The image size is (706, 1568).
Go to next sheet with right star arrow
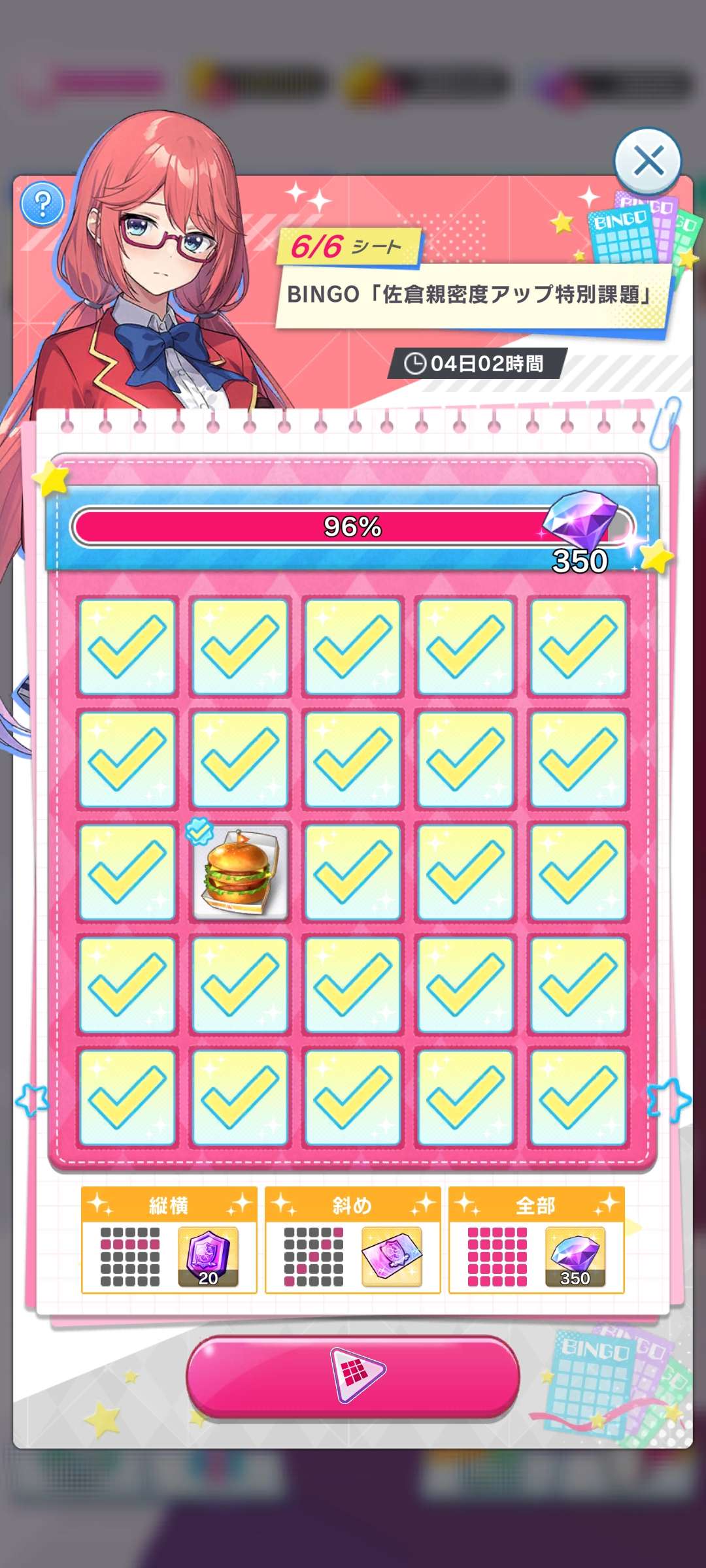669,1100
